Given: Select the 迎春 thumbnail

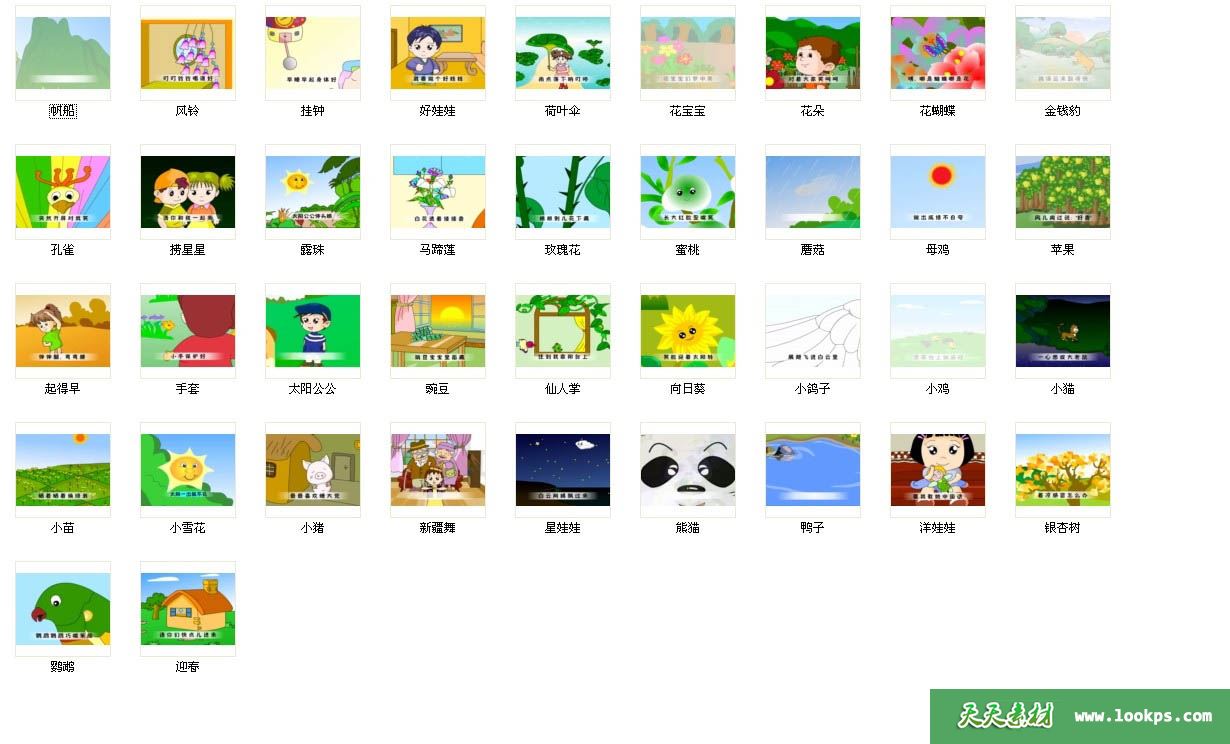Looking at the screenshot, I should click(x=188, y=609).
